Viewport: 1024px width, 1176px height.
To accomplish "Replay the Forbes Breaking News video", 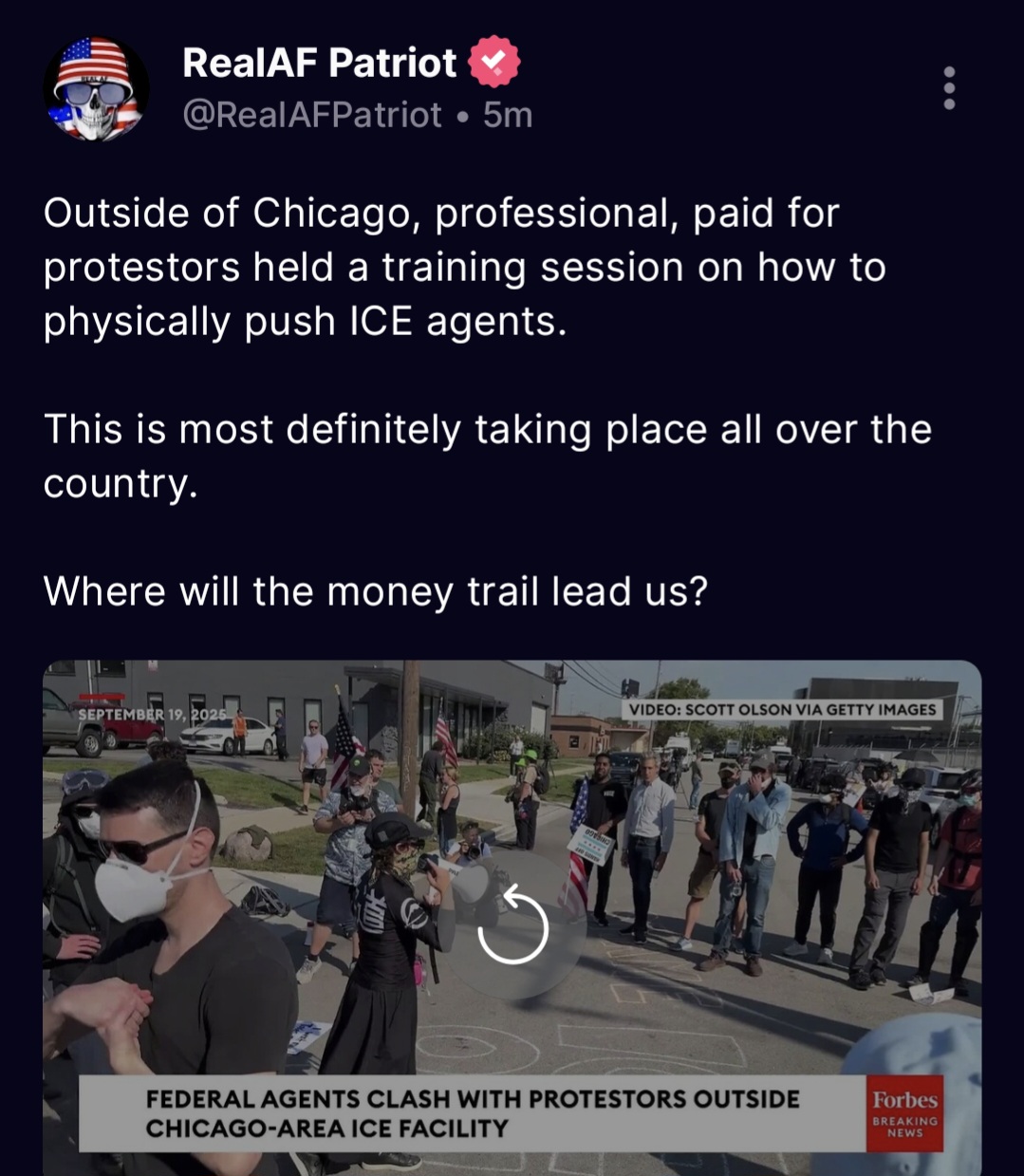I will click(x=512, y=924).
